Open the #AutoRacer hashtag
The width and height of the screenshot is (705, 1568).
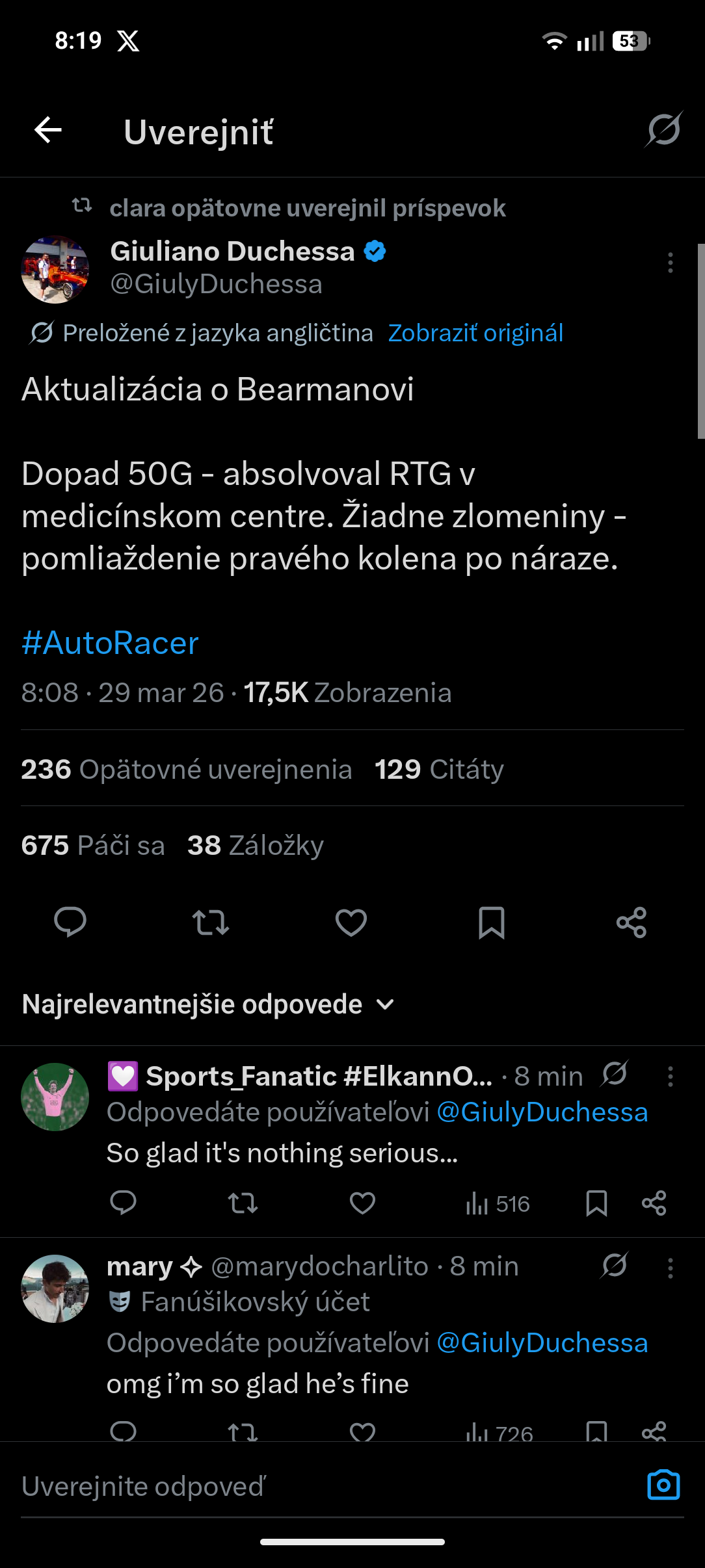110,643
